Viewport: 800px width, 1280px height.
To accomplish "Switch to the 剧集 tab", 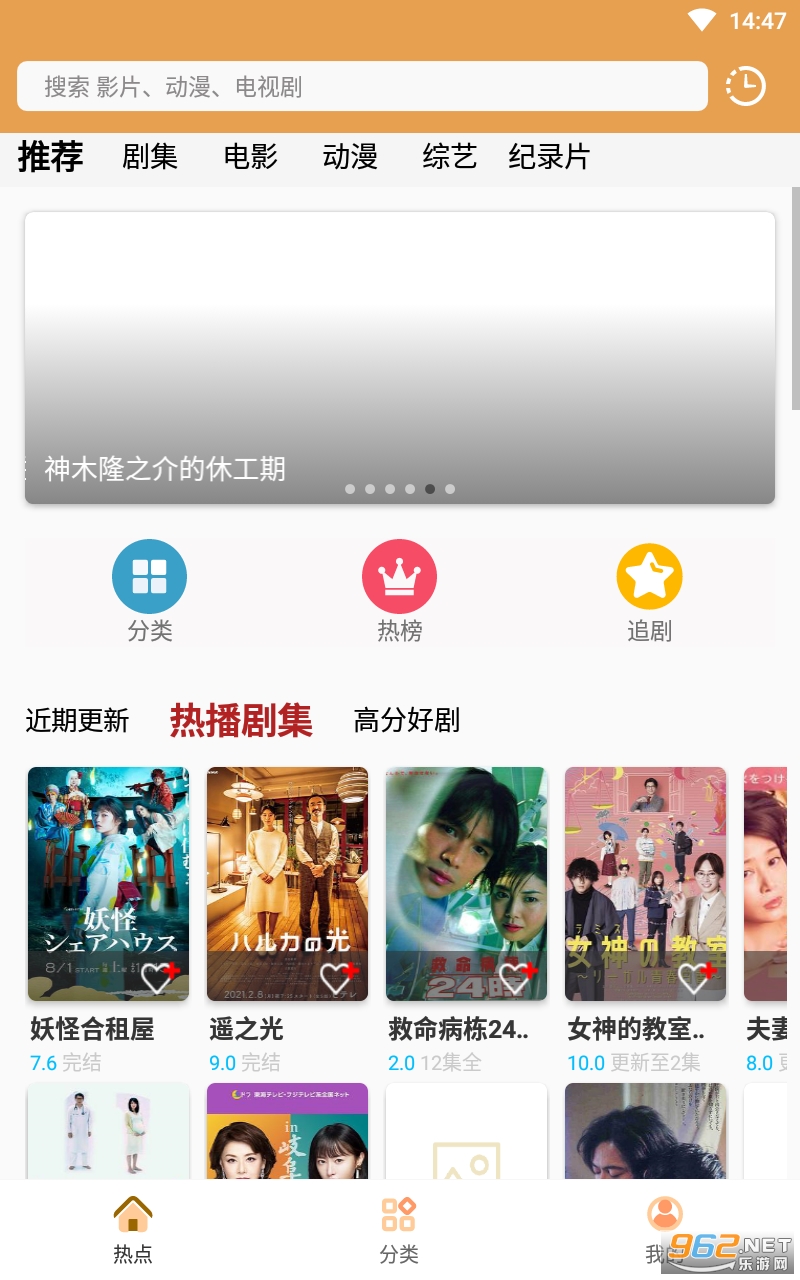I will [150, 157].
